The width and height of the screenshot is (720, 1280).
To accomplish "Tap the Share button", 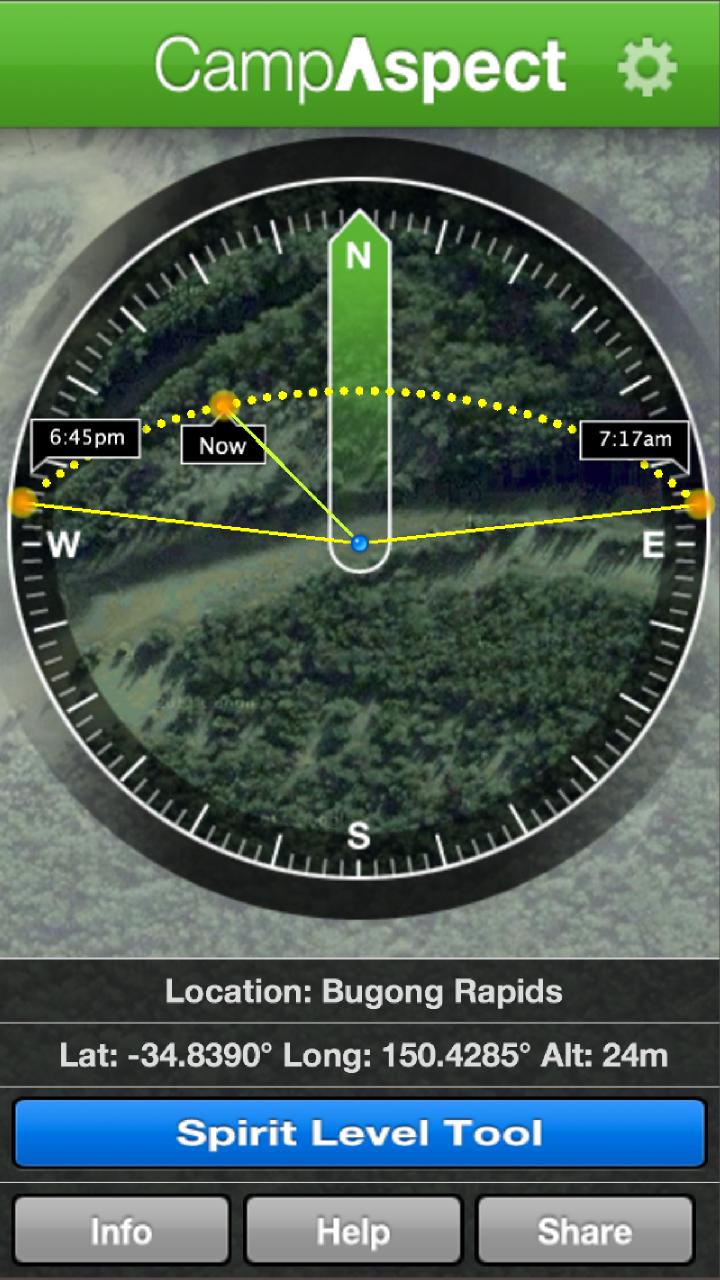I will click(x=585, y=1231).
